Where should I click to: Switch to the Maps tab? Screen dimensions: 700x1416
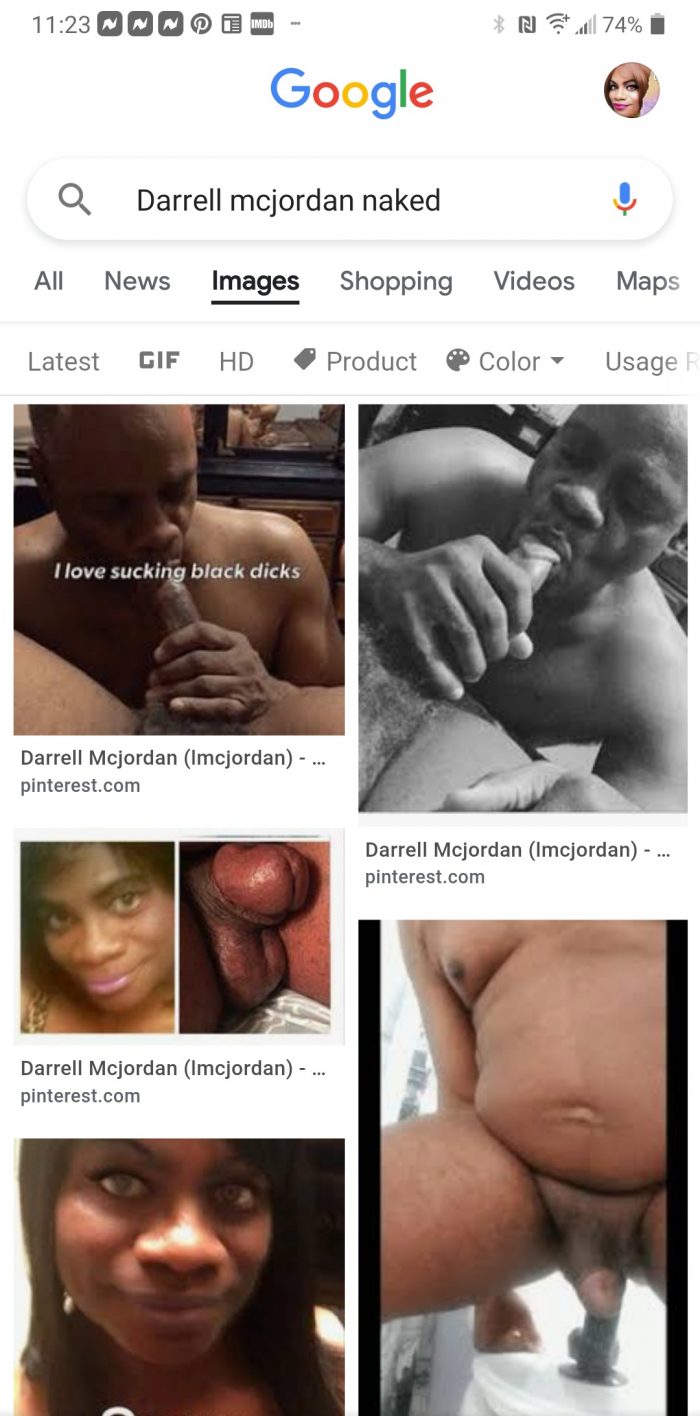(x=648, y=281)
